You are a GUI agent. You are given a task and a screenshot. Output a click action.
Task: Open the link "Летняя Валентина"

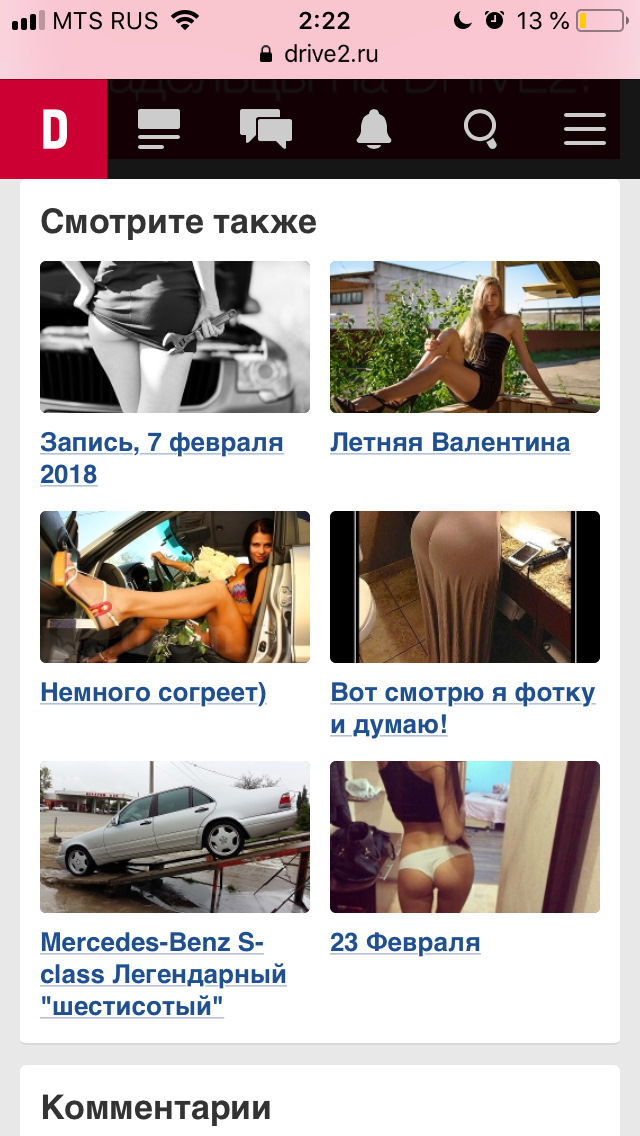click(x=450, y=442)
